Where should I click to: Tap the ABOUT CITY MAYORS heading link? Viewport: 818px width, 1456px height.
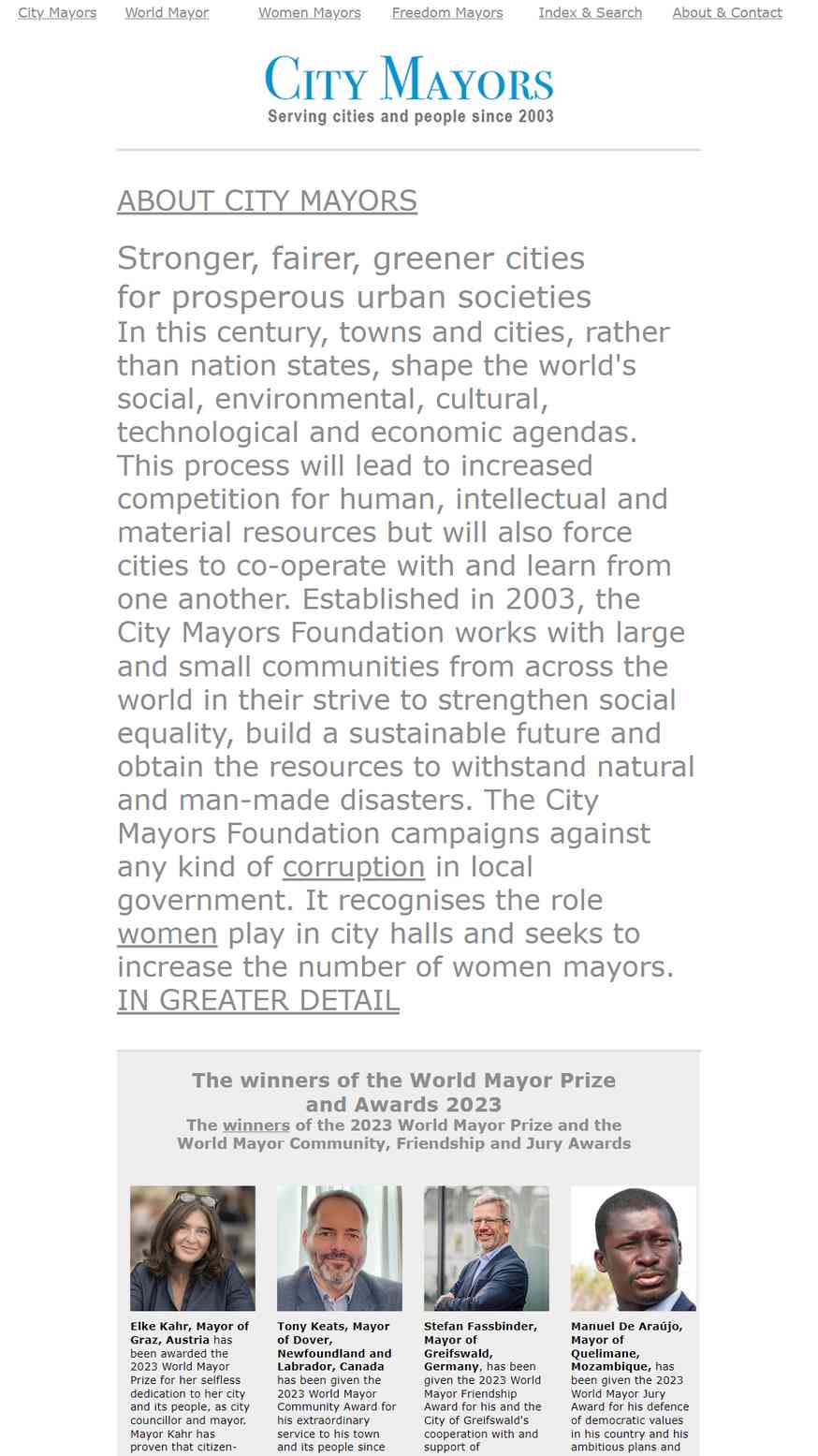[267, 201]
